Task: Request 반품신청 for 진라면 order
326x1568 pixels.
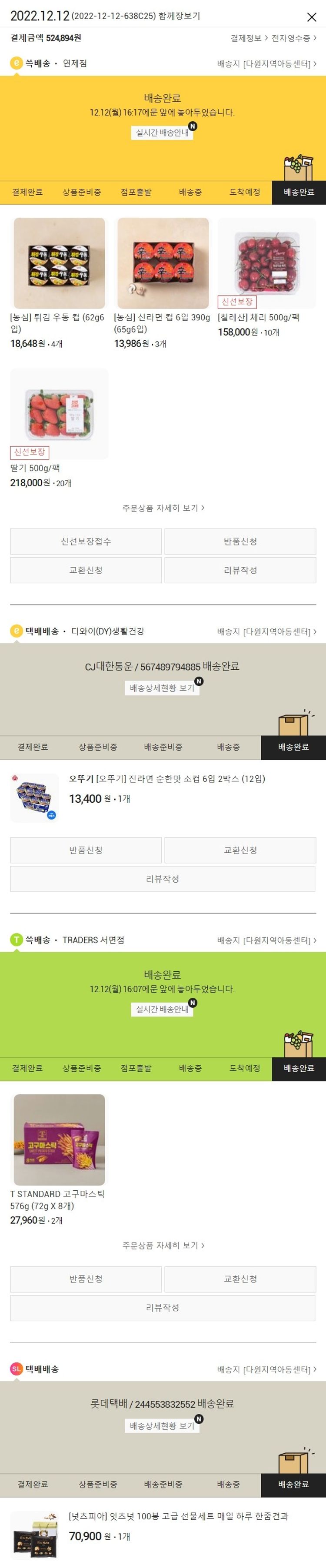Action: tap(86, 850)
